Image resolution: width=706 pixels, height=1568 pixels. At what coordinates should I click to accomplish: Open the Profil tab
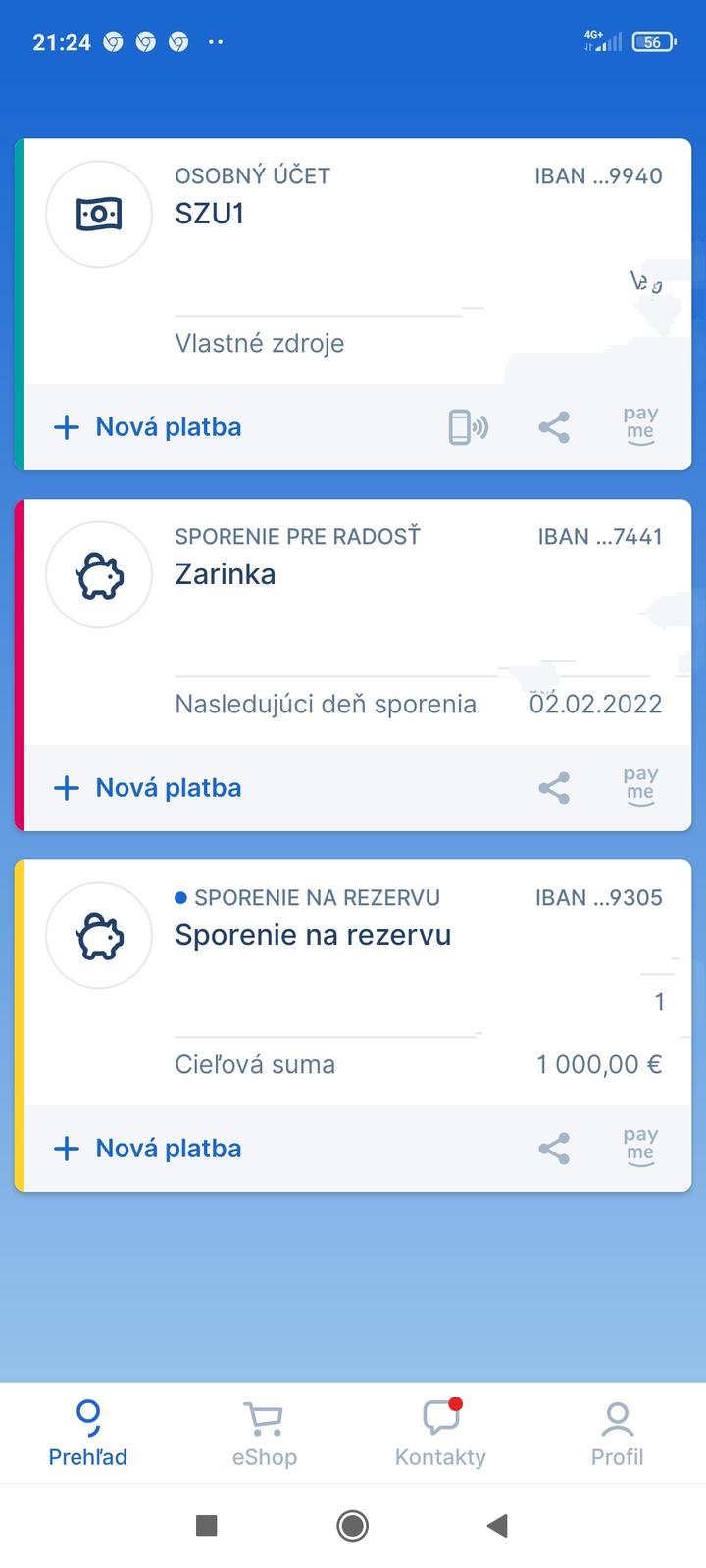coord(617,1433)
